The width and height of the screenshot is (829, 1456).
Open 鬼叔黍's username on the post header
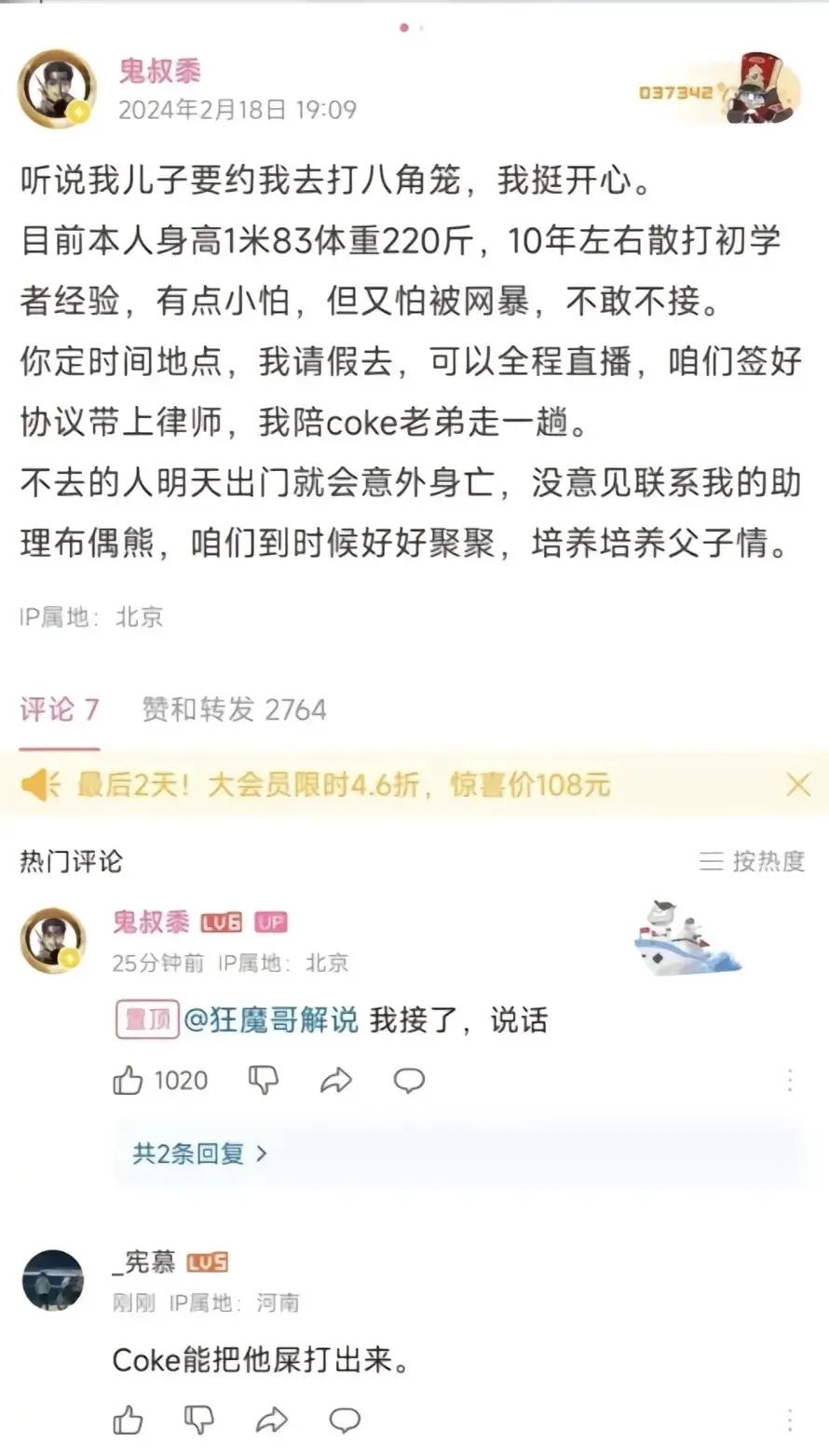(x=159, y=71)
